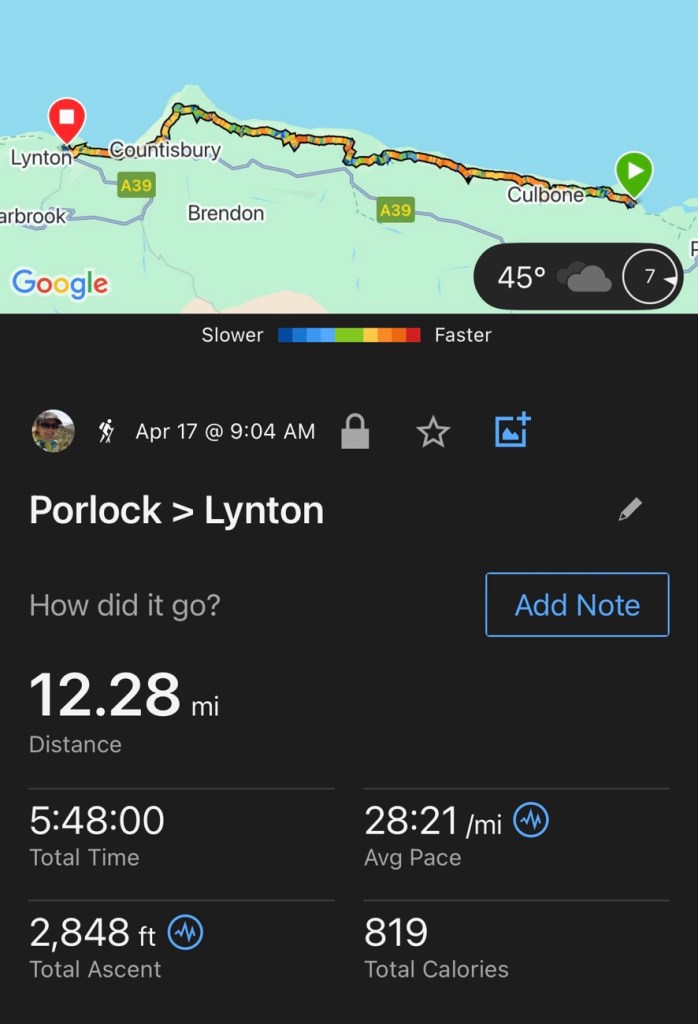Edit the Porlock > Lynton activity name
This screenshot has width=698, height=1024.
630,510
